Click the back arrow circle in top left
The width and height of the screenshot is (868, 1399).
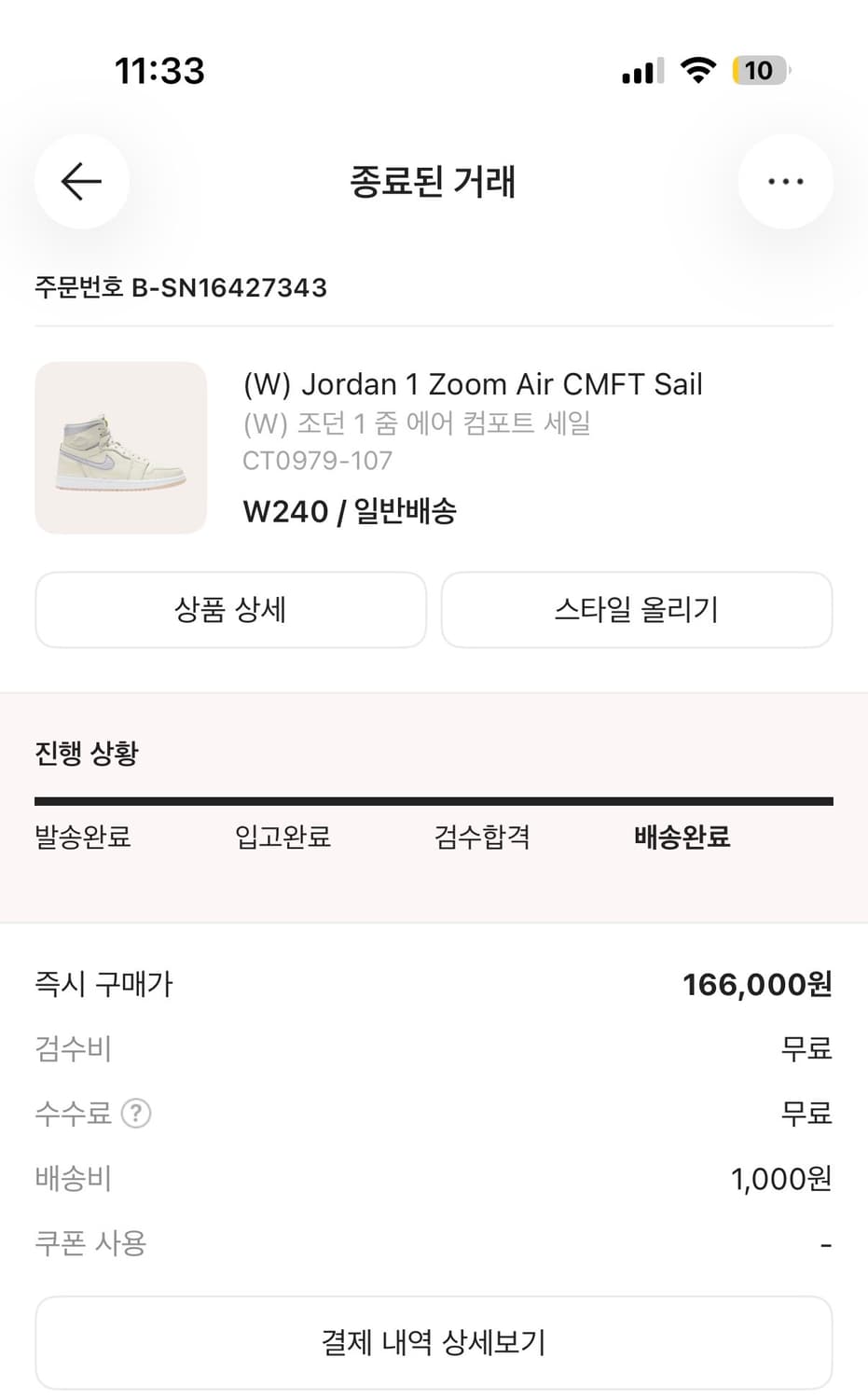(81, 182)
